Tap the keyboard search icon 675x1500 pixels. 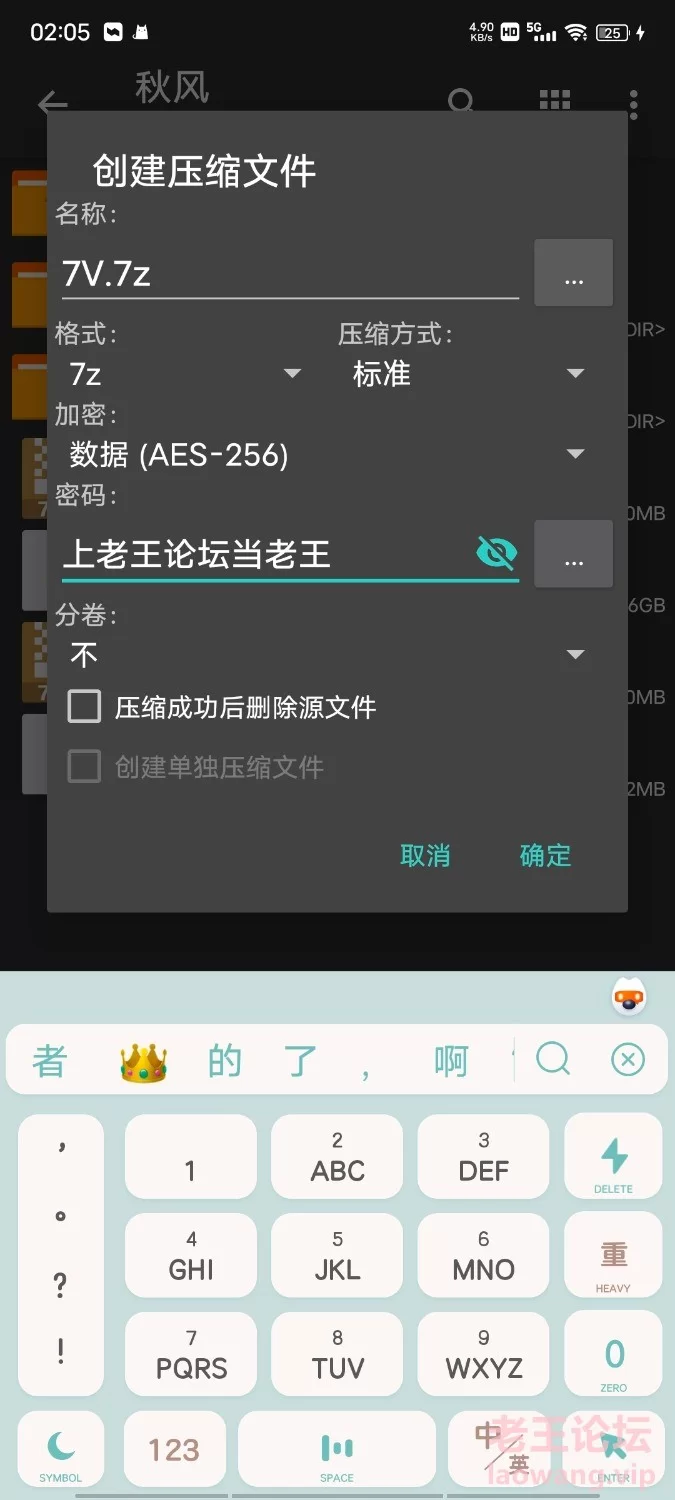(x=553, y=1059)
